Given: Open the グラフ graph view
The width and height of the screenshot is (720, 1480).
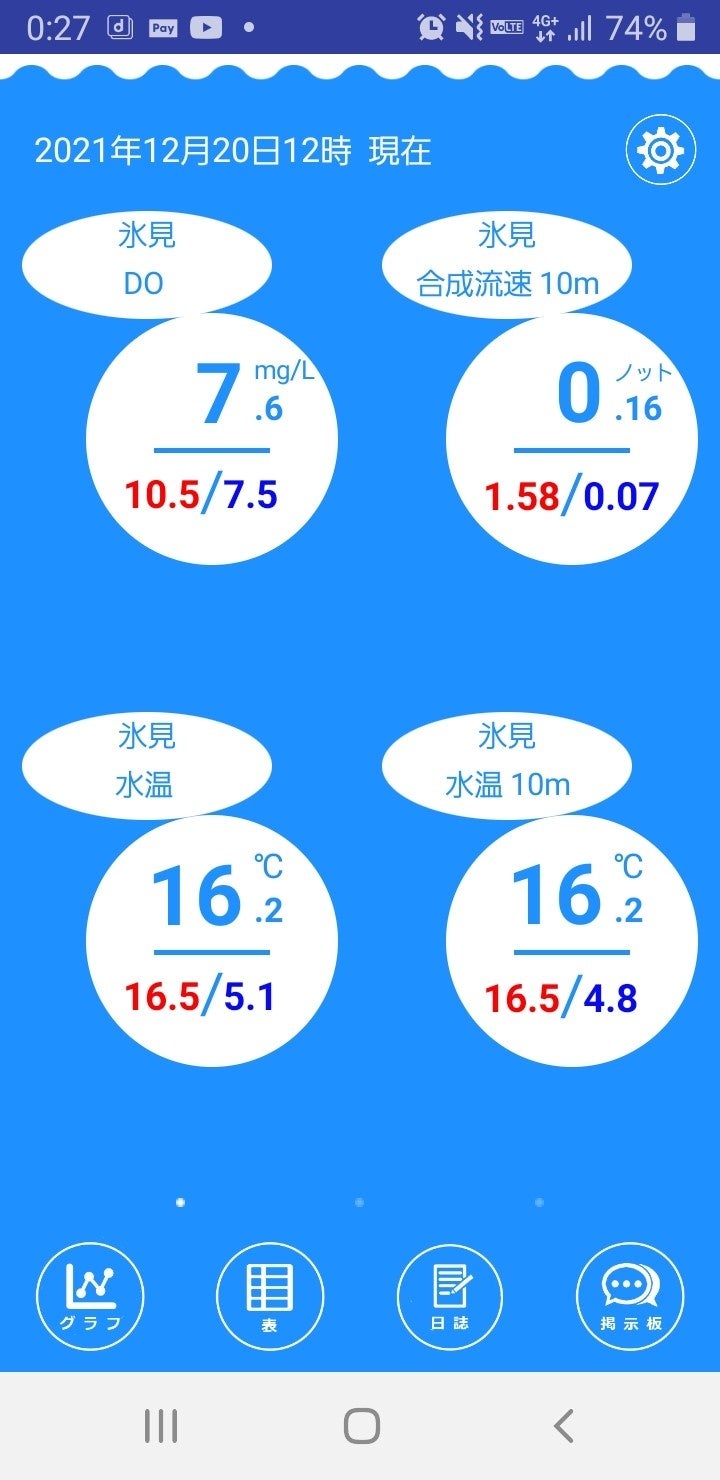Looking at the screenshot, I should 90,1296.
